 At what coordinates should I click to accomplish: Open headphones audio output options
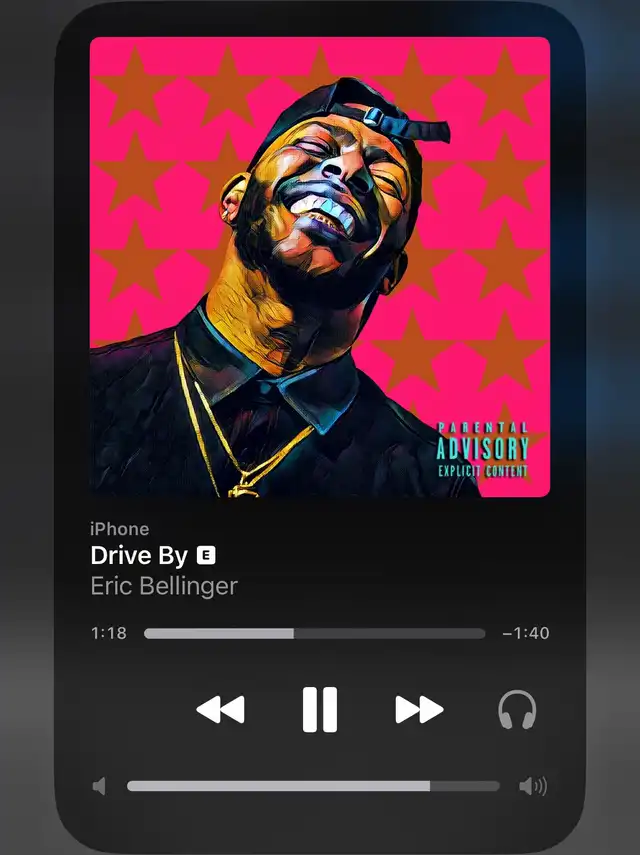(x=517, y=711)
